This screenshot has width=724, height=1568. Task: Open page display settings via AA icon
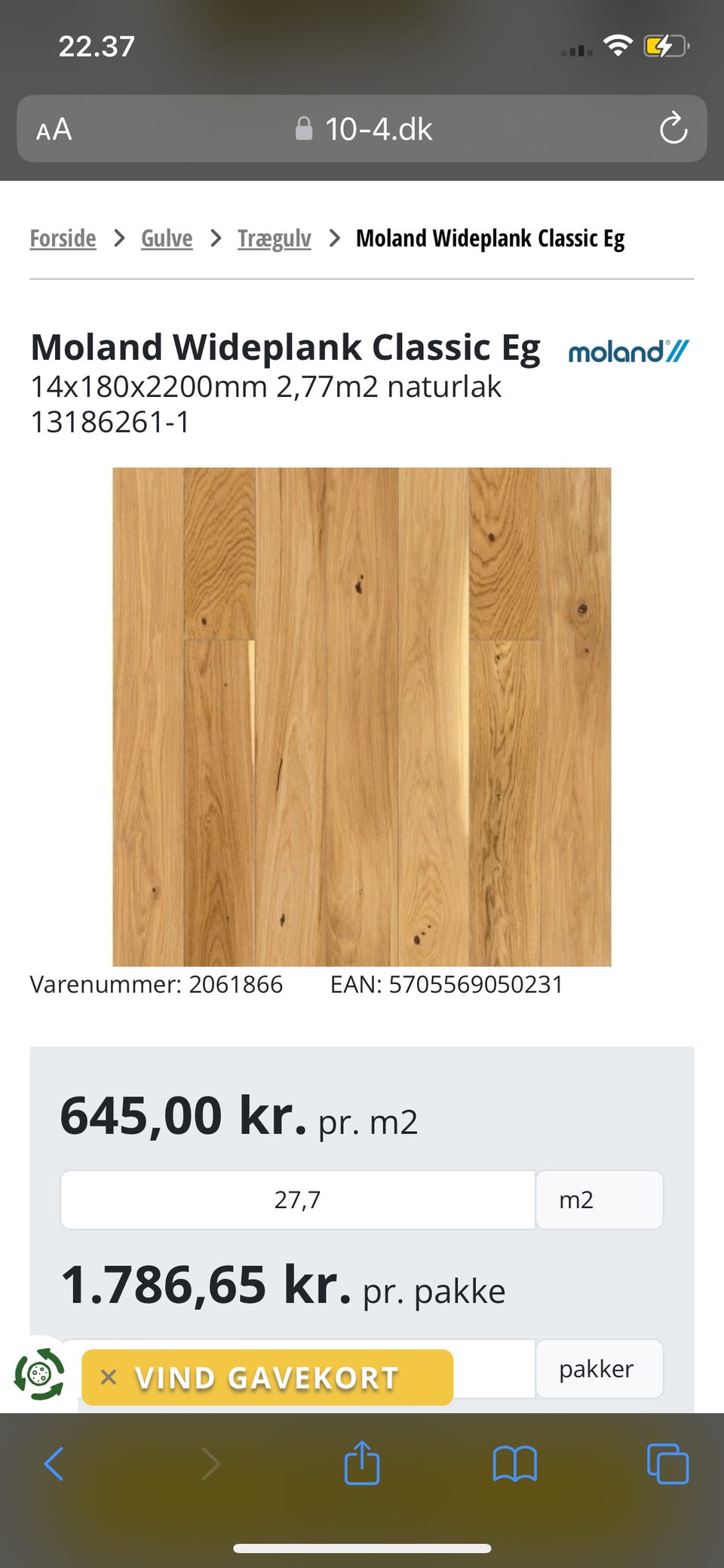coord(53,128)
